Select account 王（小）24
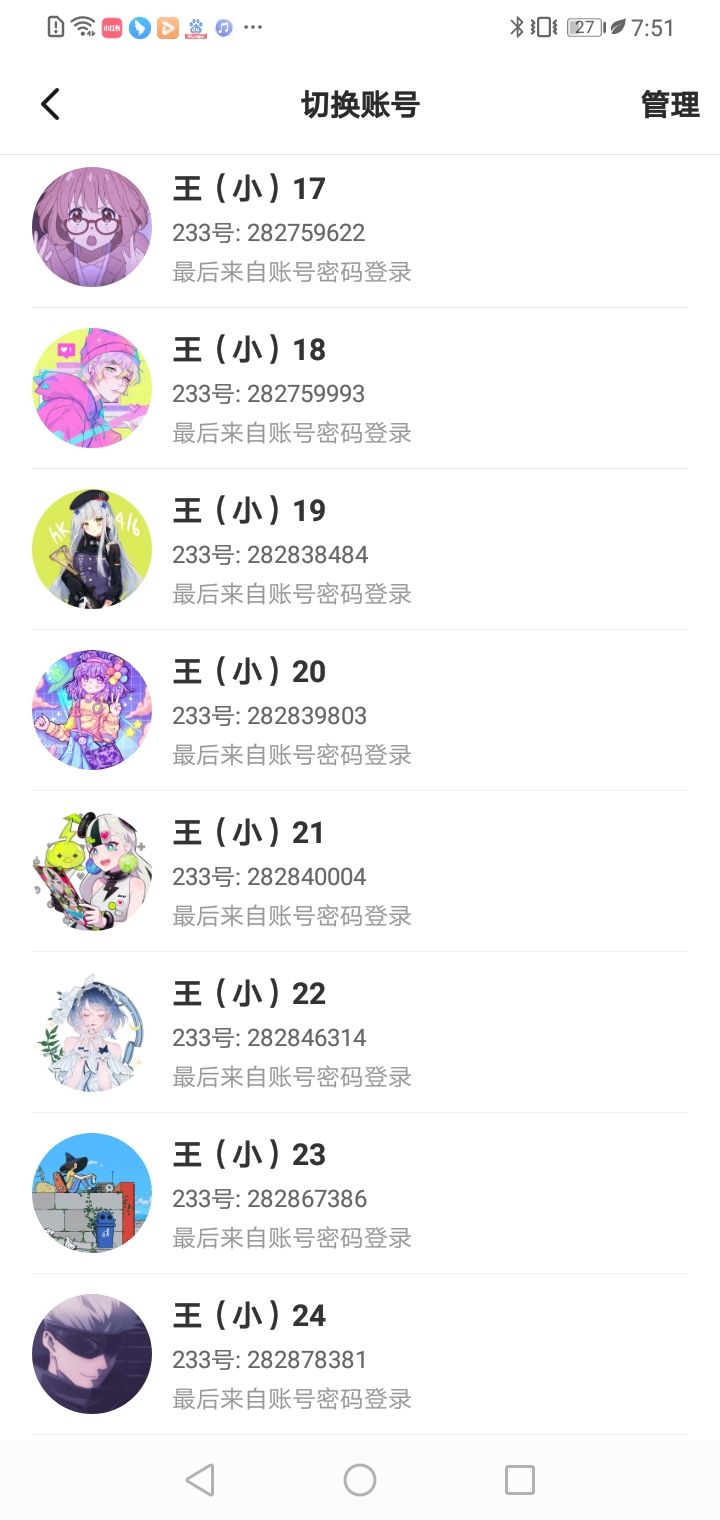The image size is (720, 1520). [x=360, y=1355]
